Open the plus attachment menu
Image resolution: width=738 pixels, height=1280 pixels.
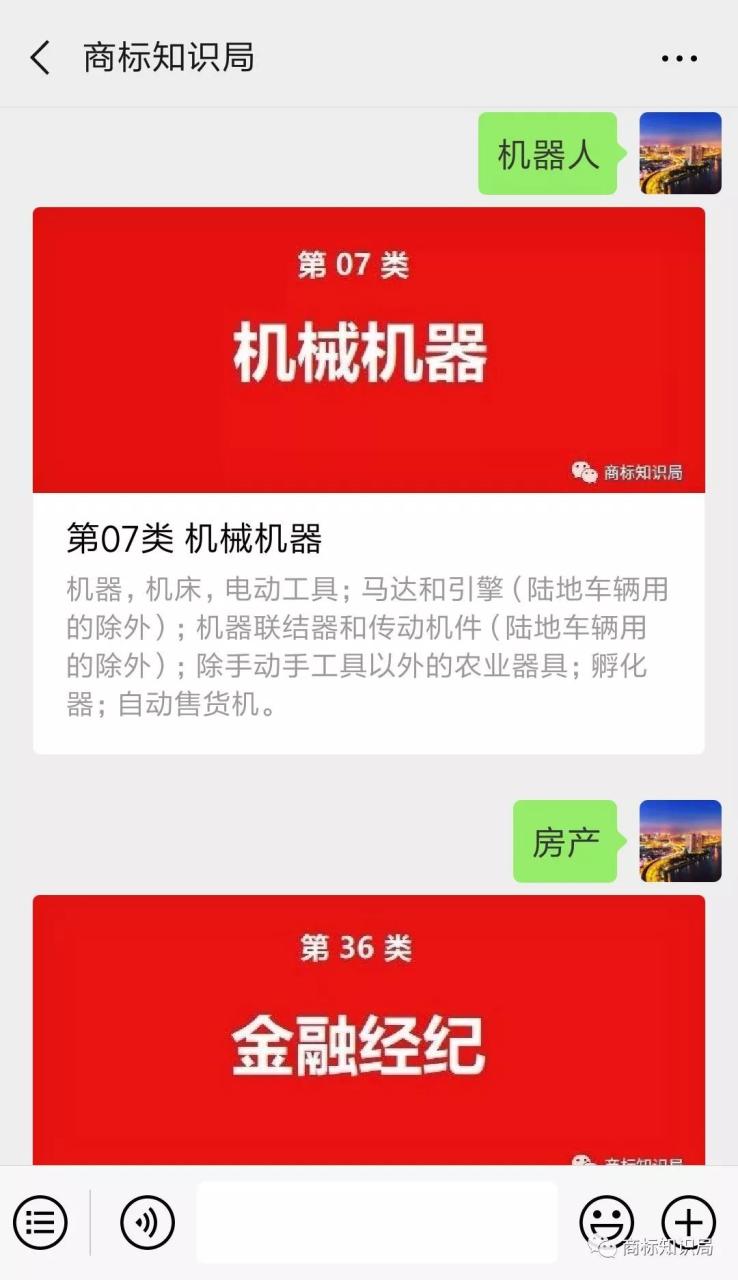pyautogui.click(x=688, y=1221)
